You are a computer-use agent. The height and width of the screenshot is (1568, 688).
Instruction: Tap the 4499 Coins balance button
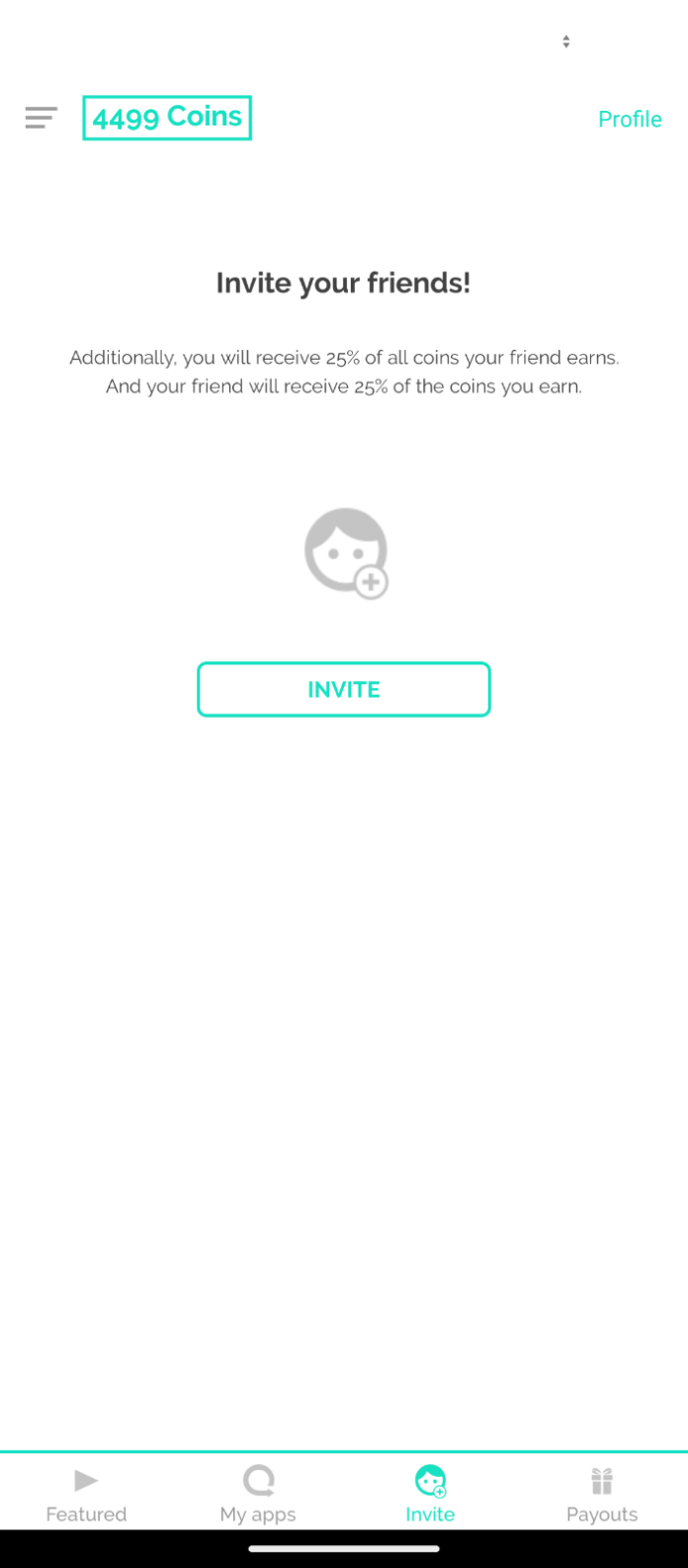click(167, 118)
